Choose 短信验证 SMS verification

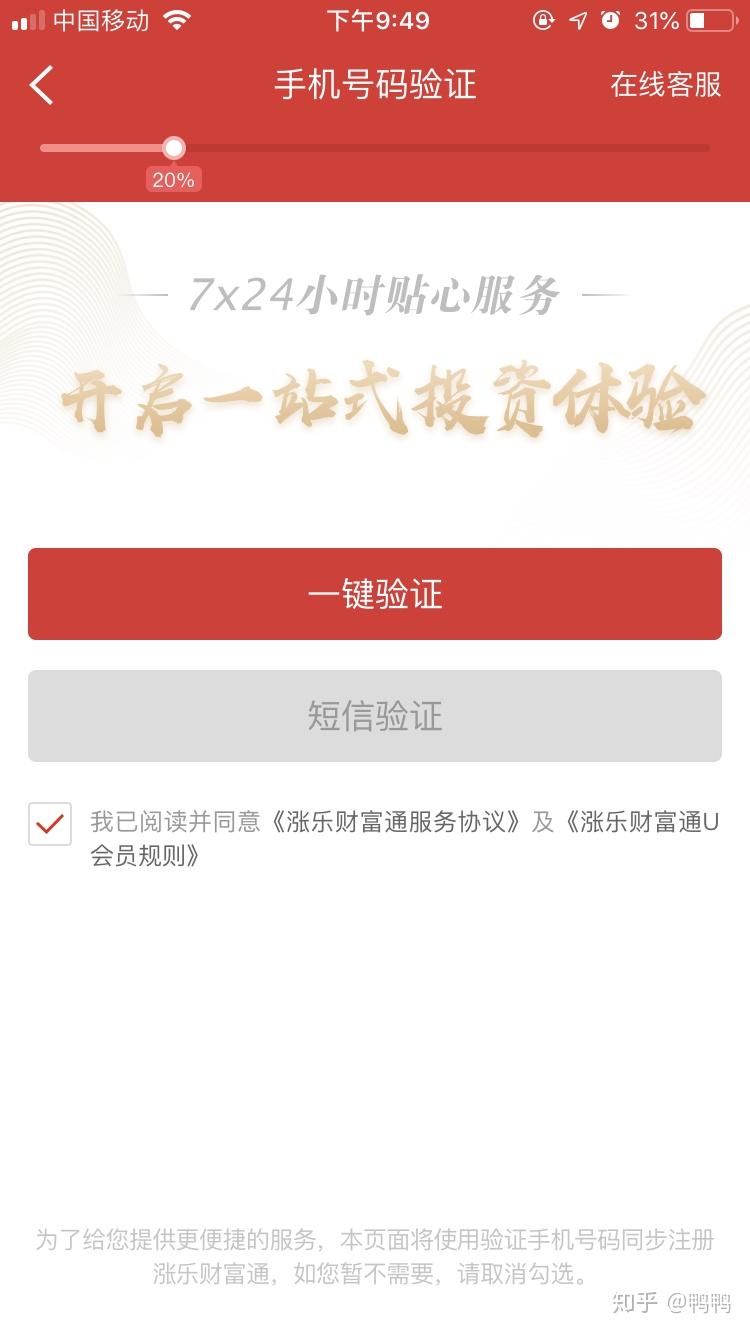coord(375,716)
